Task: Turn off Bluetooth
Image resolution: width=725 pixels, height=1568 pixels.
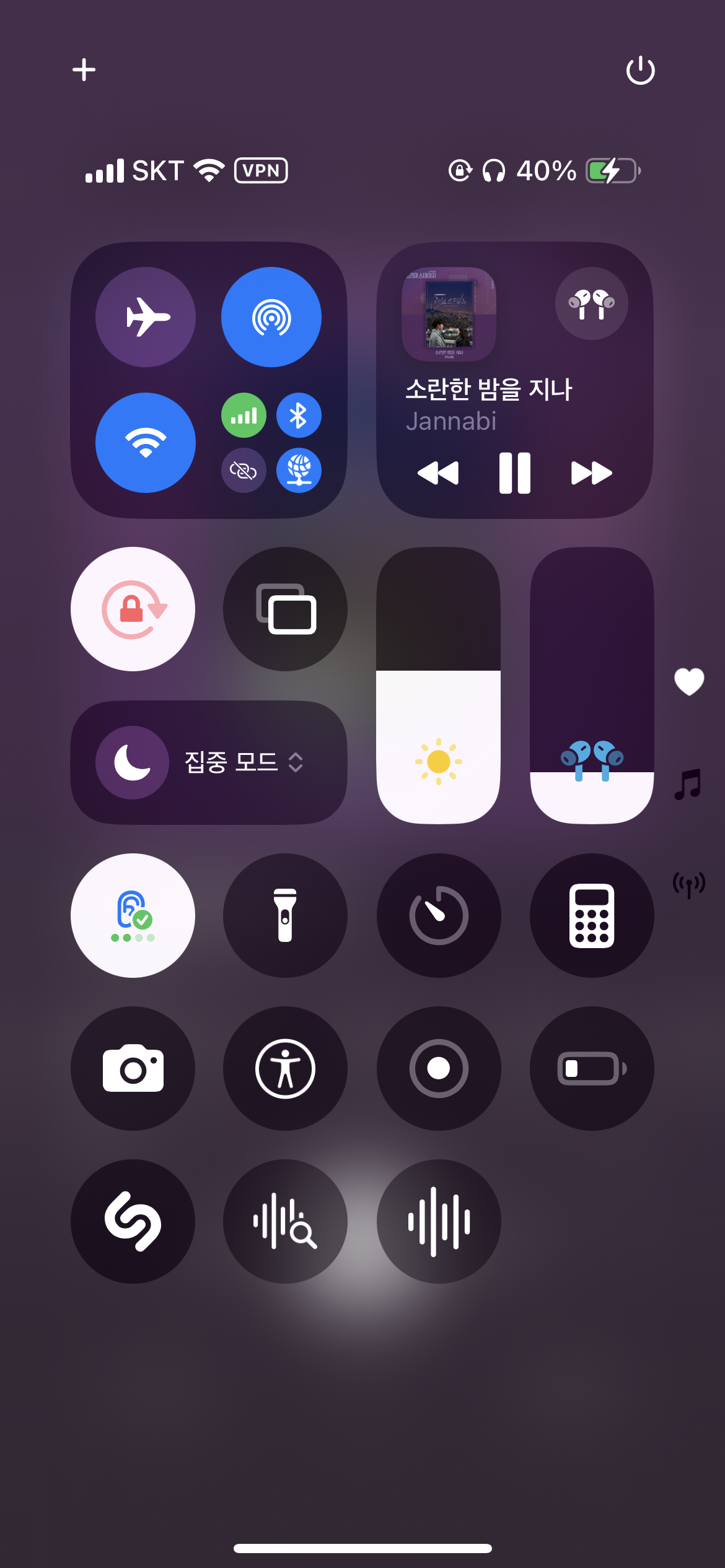Action: 299,416
